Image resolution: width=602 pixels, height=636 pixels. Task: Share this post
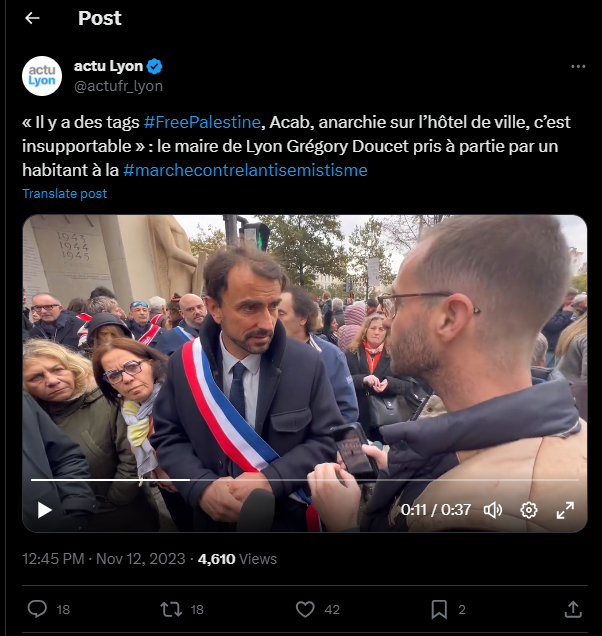(x=573, y=608)
